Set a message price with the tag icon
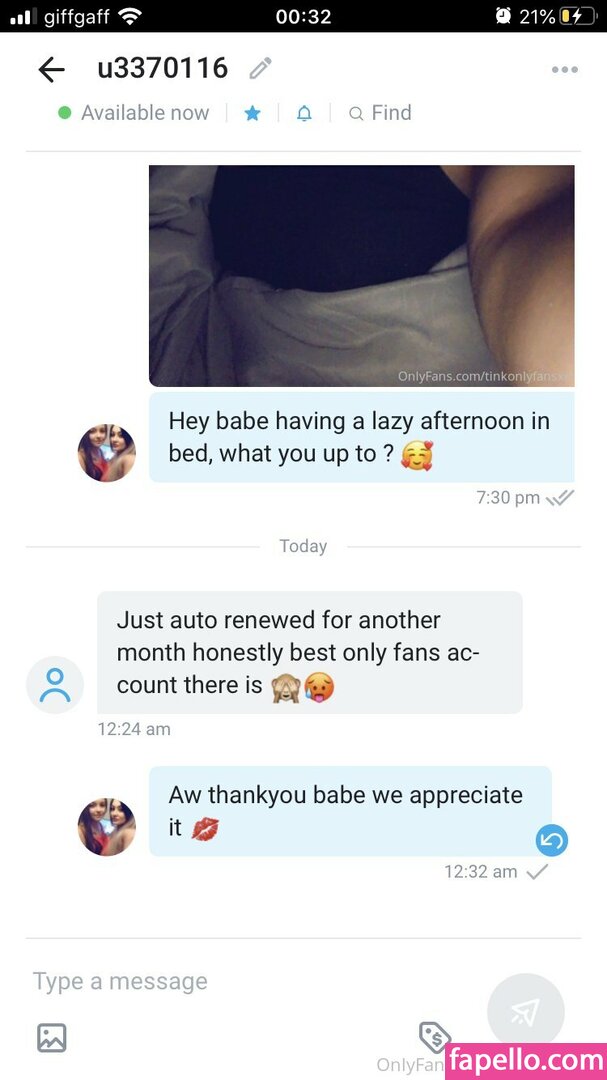The height and width of the screenshot is (1080, 607). point(435,1037)
